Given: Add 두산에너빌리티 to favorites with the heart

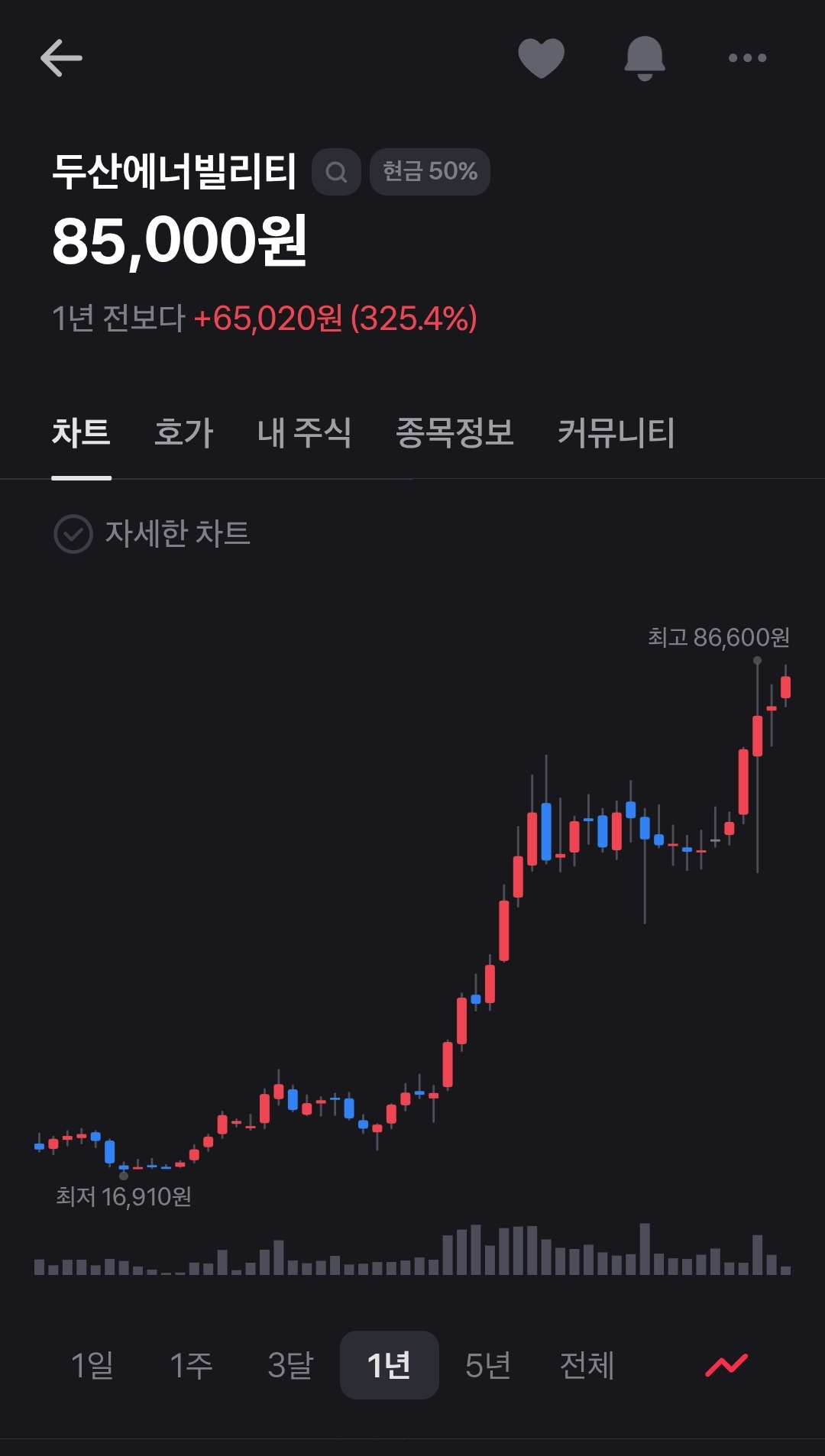Looking at the screenshot, I should (541, 58).
